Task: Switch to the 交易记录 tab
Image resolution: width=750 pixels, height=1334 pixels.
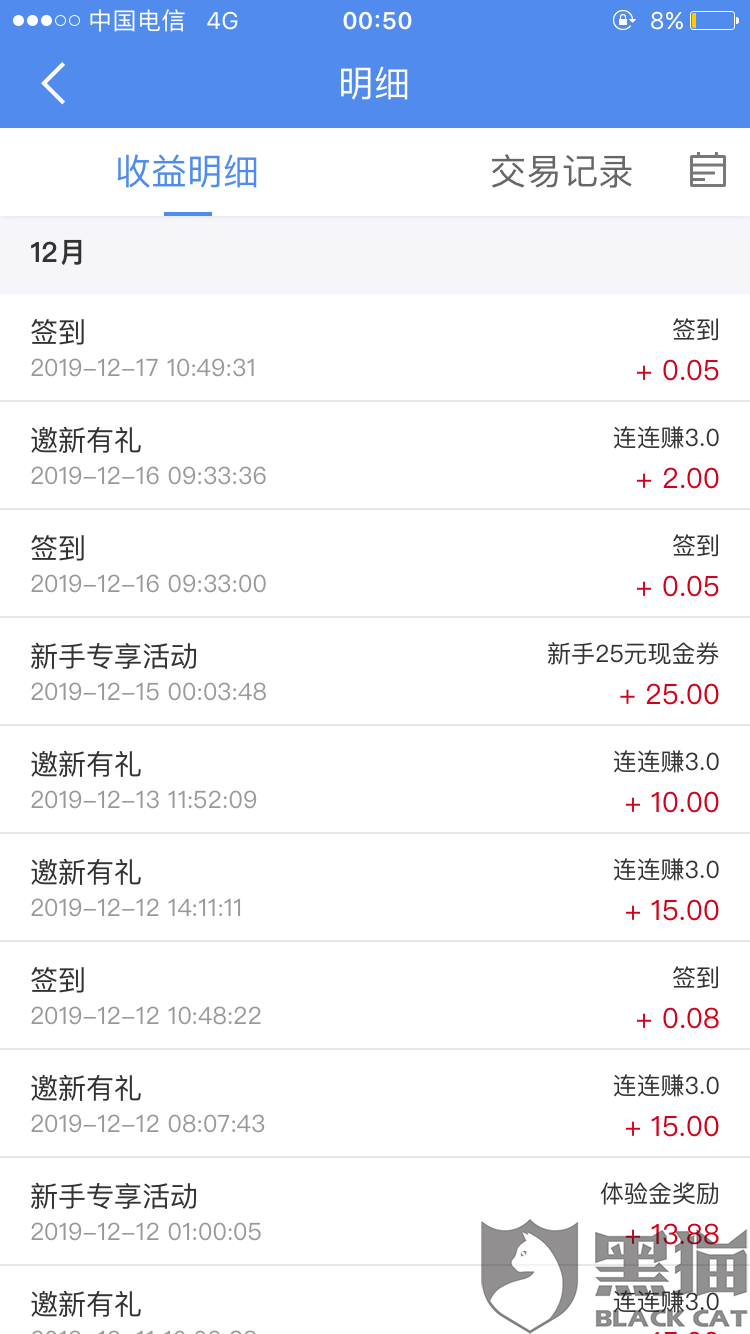Action: [x=561, y=172]
